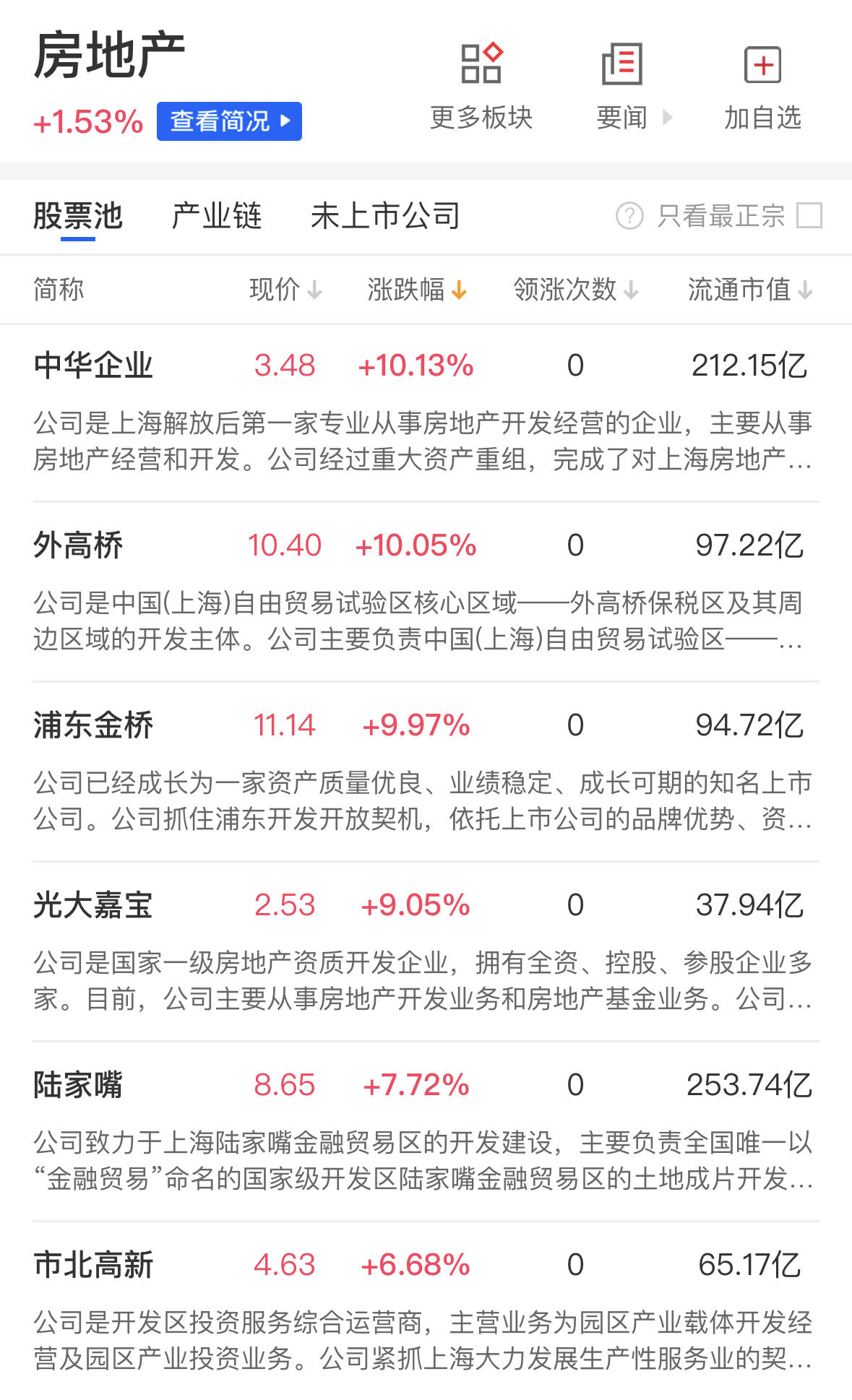Sort stocks by 涨跌幅

click(417, 290)
